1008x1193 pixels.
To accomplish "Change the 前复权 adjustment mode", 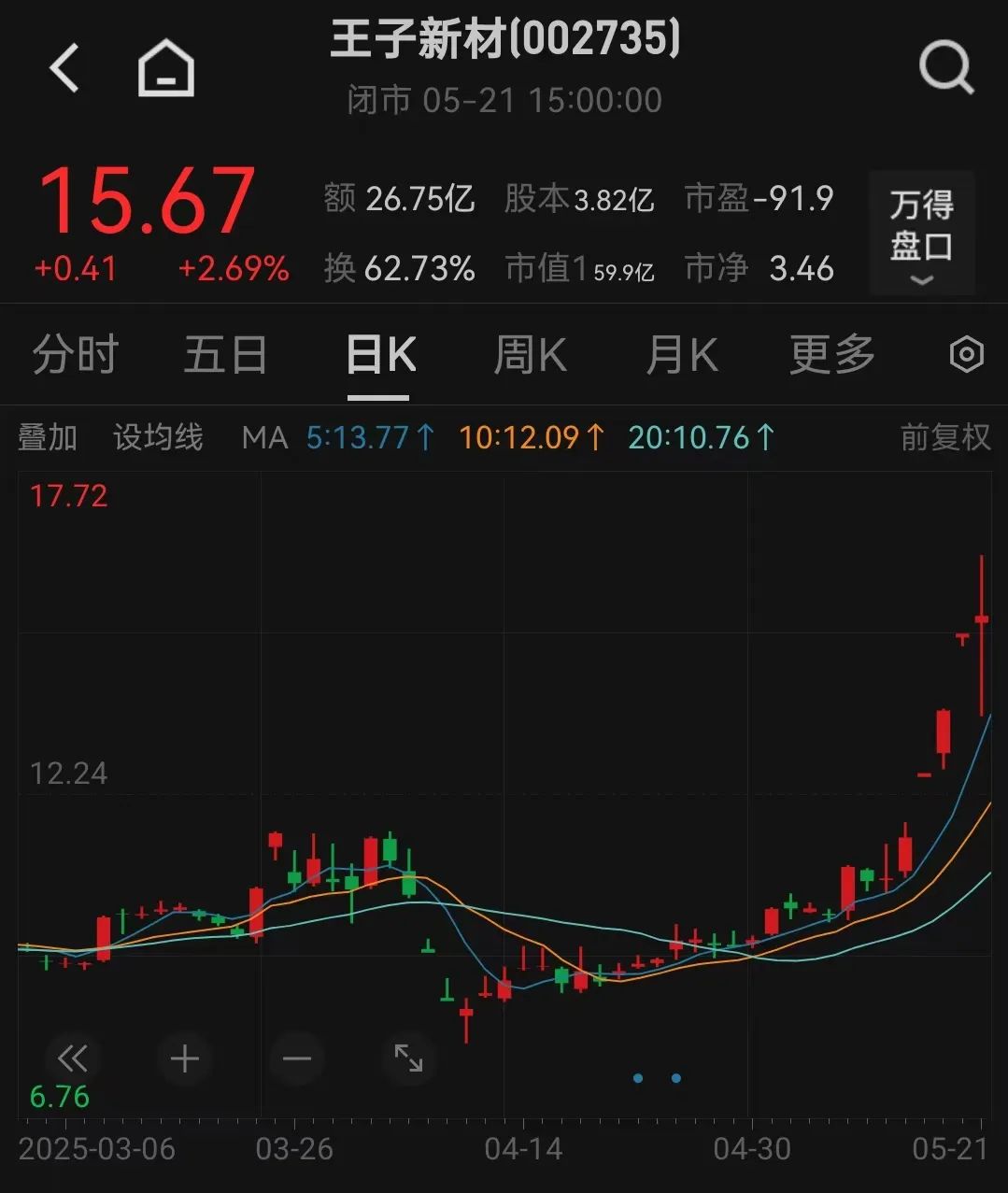I will [944, 437].
